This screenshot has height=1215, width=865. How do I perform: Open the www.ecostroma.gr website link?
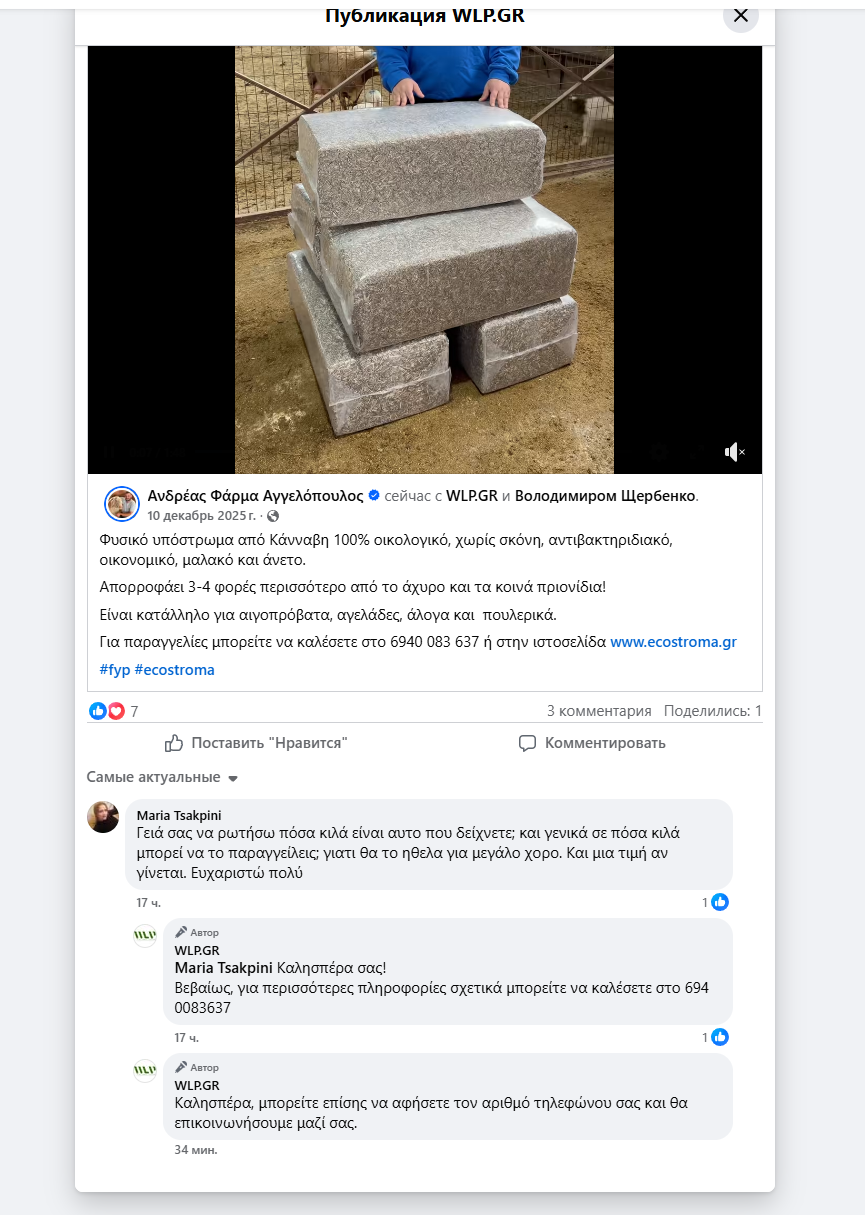coord(673,642)
